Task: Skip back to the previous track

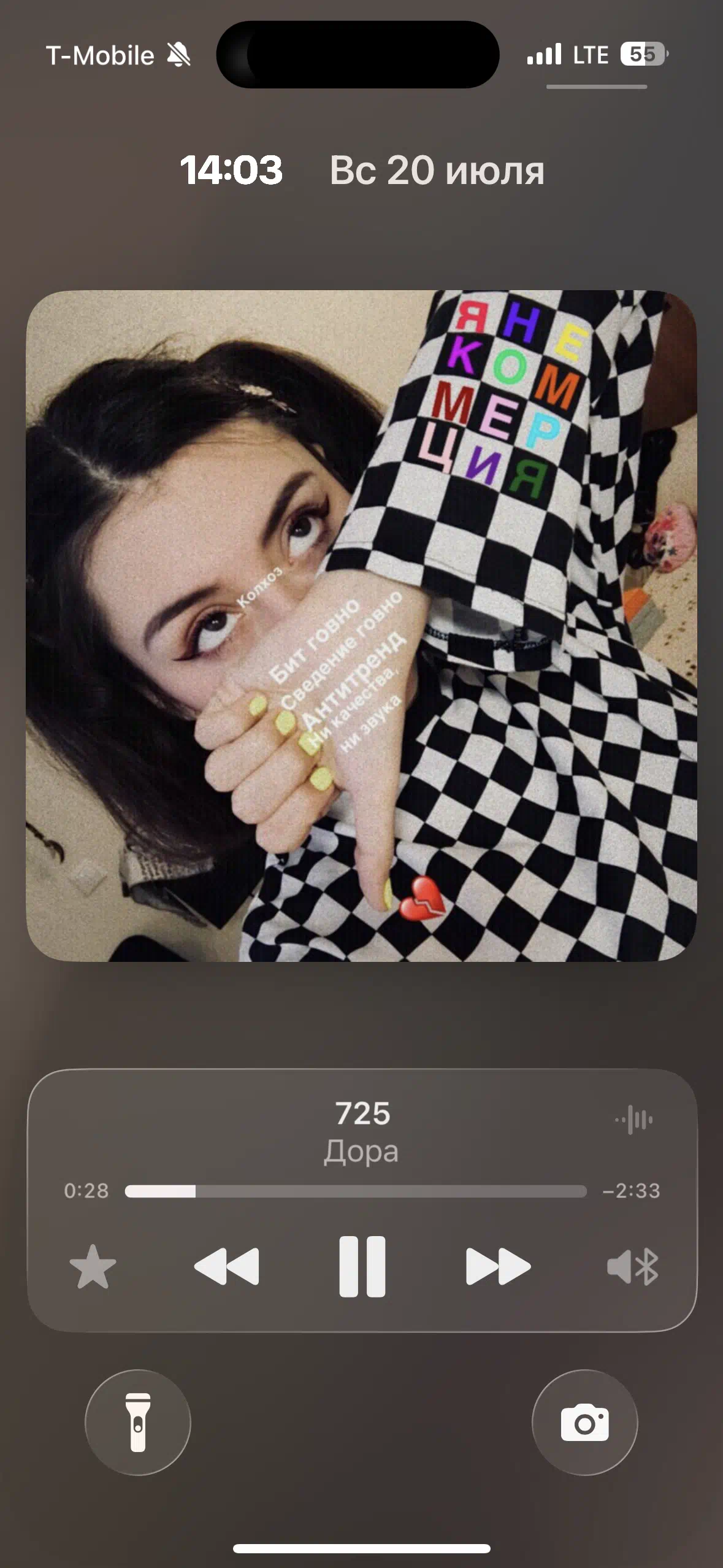Action: point(226,1266)
